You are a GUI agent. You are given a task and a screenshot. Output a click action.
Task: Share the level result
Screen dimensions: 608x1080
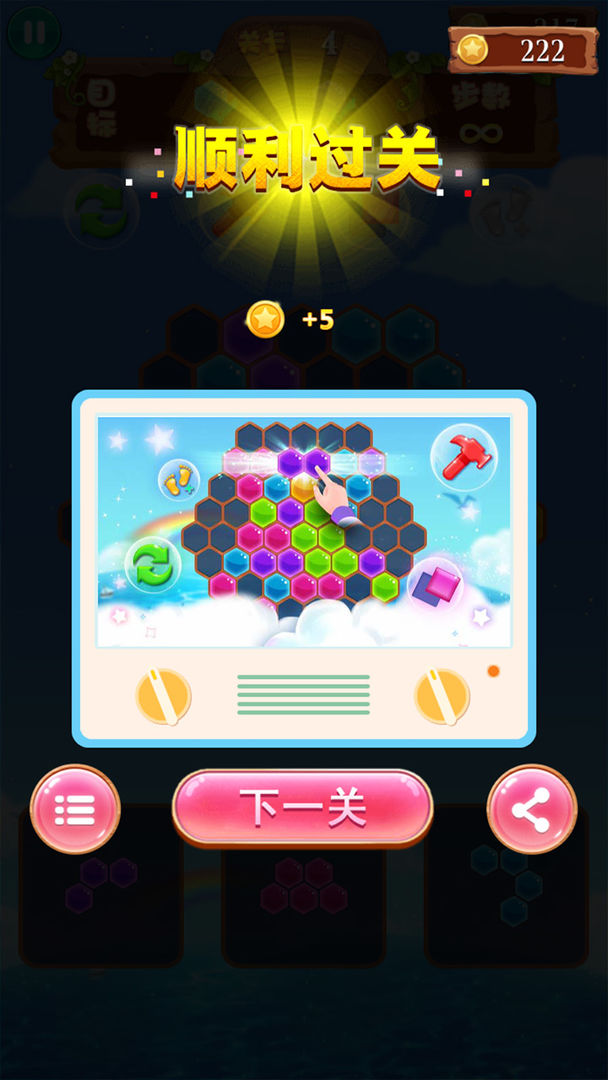pyautogui.click(x=531, y=809)
